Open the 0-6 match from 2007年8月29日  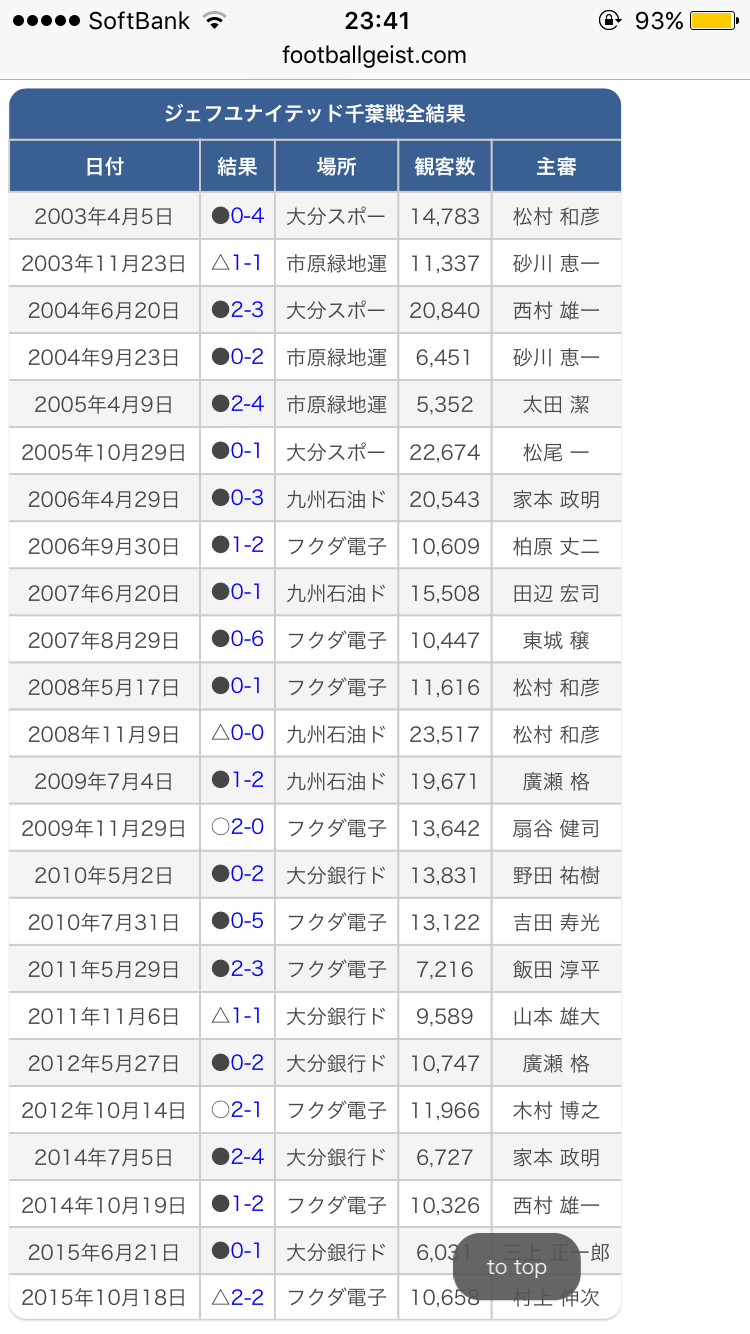(x=247, y=639)
